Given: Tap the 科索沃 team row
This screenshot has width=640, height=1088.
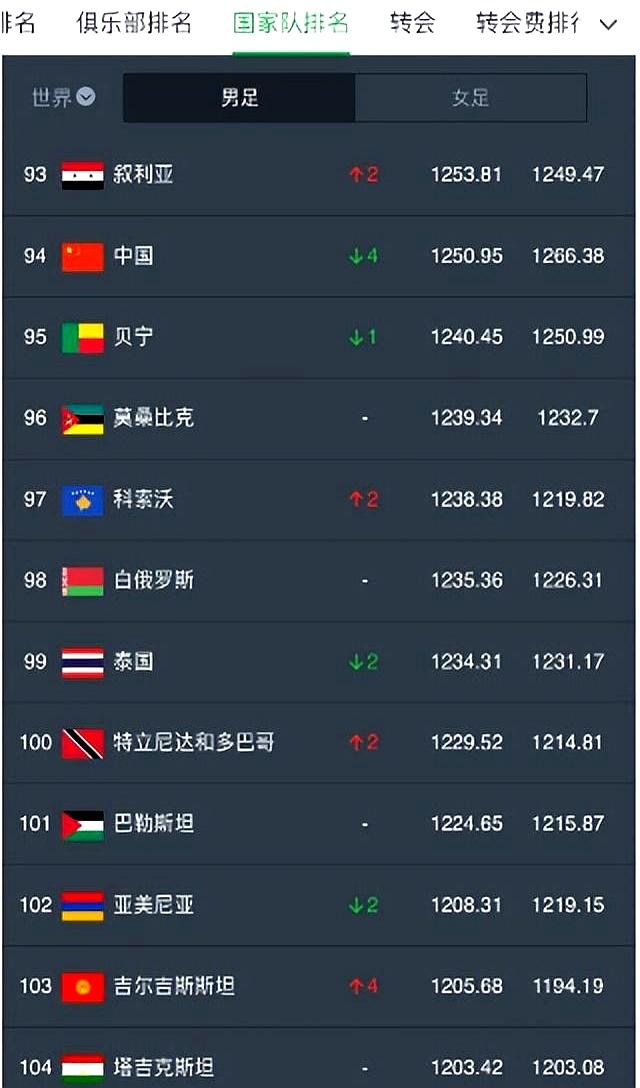Looking at the screenshot, I should (x=319, y=500).
